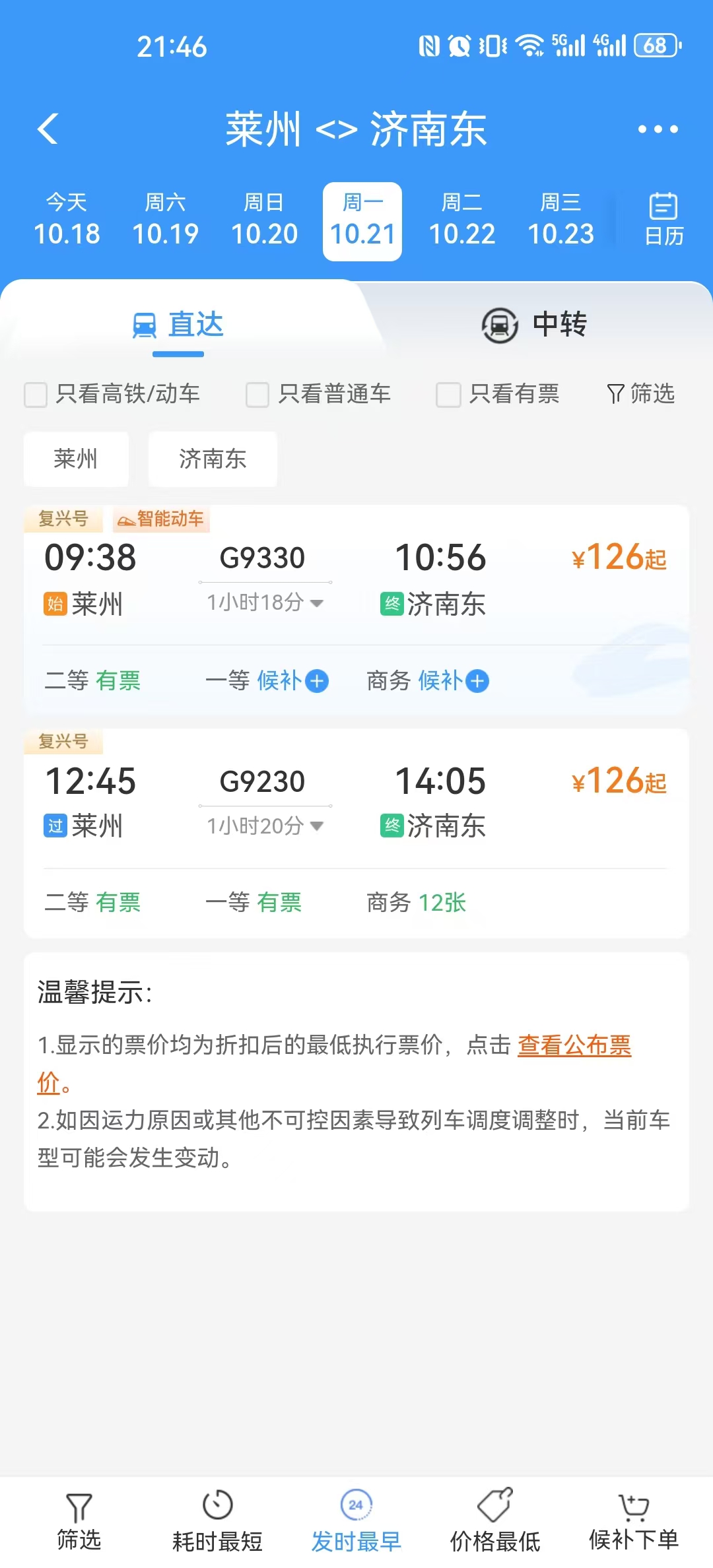This screenshot has height=1568, width=713.
Task: Open the three-dot overflow menu
Action: tap(658, 129)
